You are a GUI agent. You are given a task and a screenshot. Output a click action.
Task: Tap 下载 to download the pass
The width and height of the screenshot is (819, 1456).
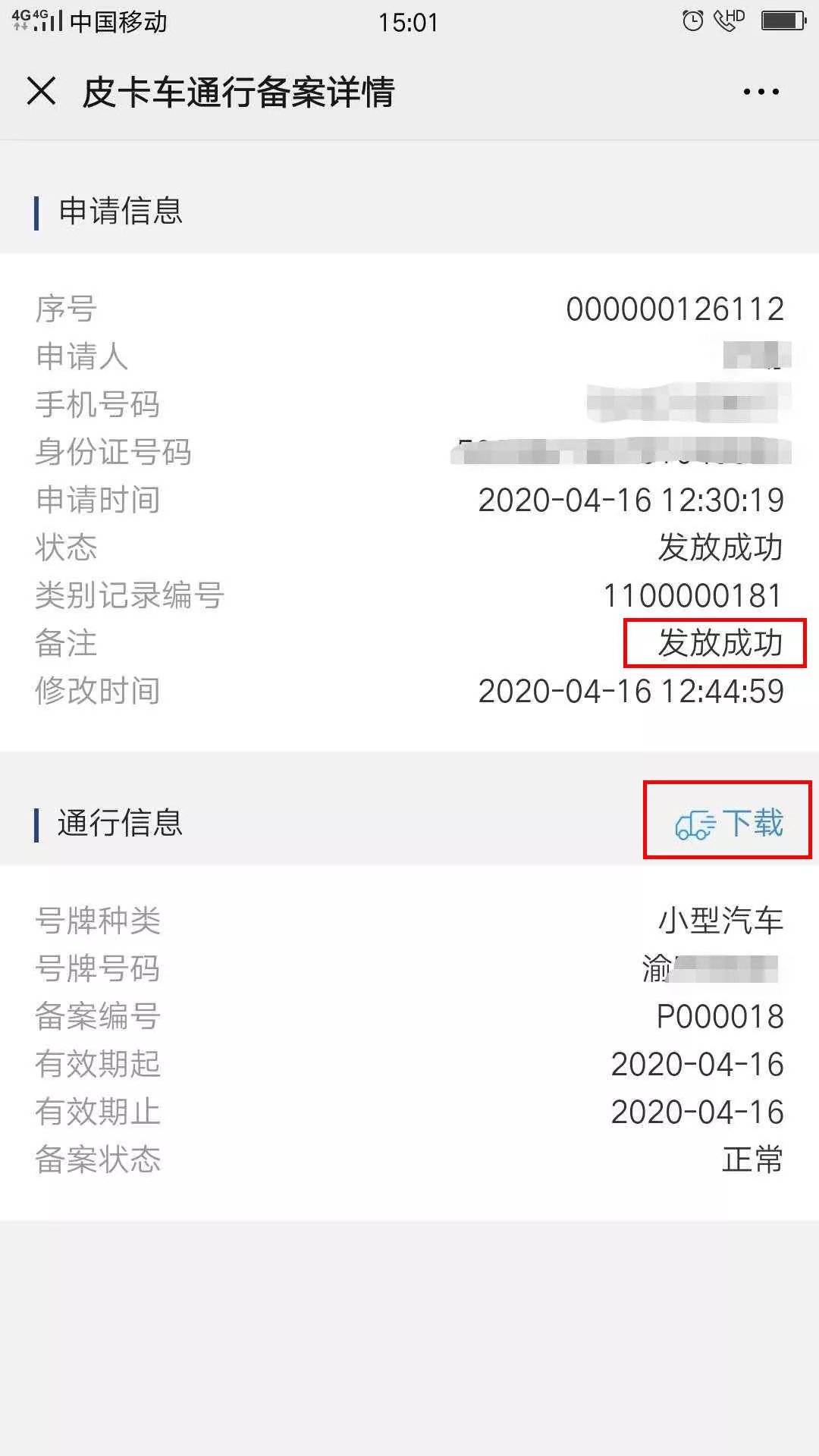[x=729, y=823]
